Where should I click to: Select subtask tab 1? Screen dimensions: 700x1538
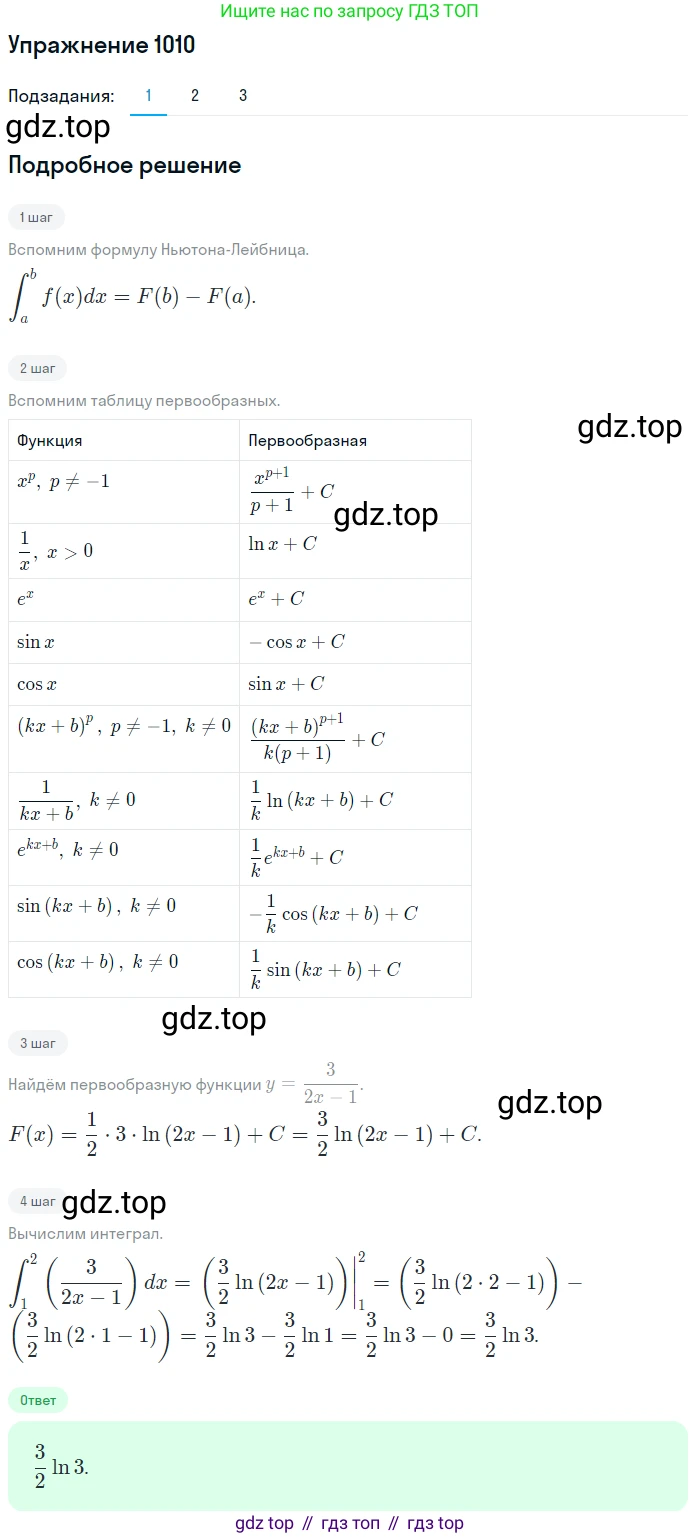pyautogui.click(x=148, y=96)
